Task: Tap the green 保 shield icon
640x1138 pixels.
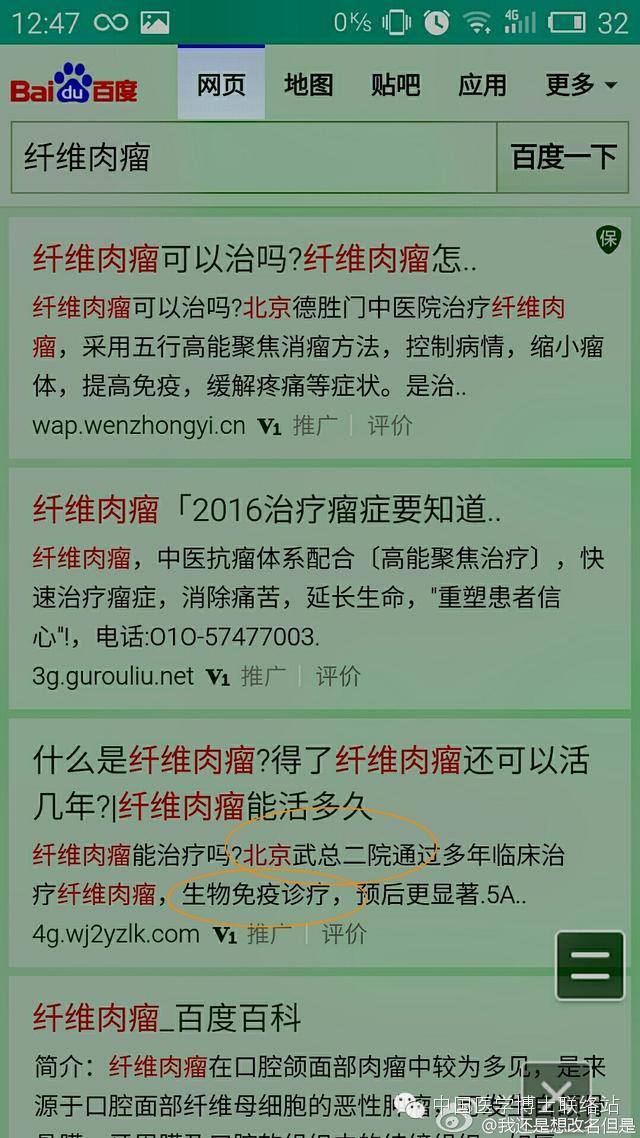Action: 608,238
